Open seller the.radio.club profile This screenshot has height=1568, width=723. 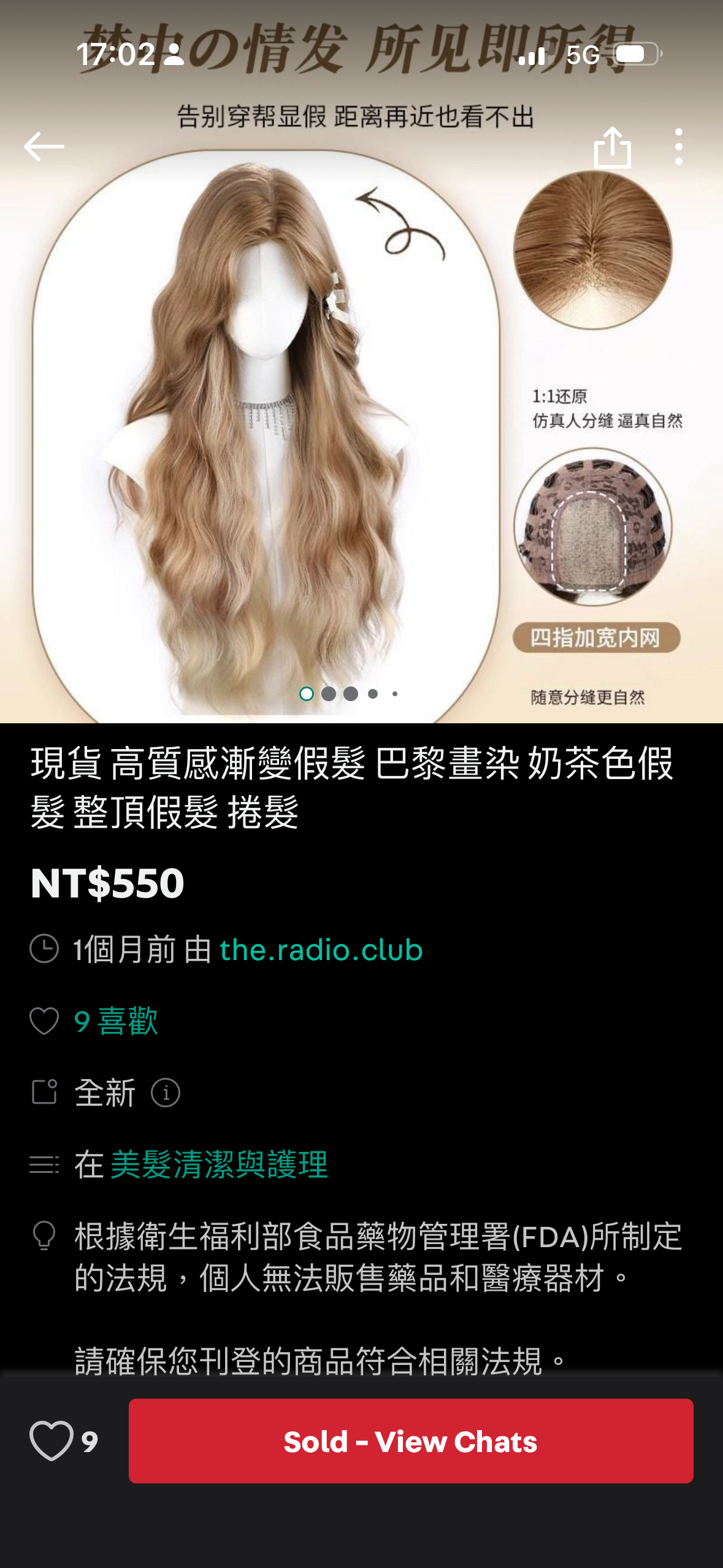[x=321, y=950]
